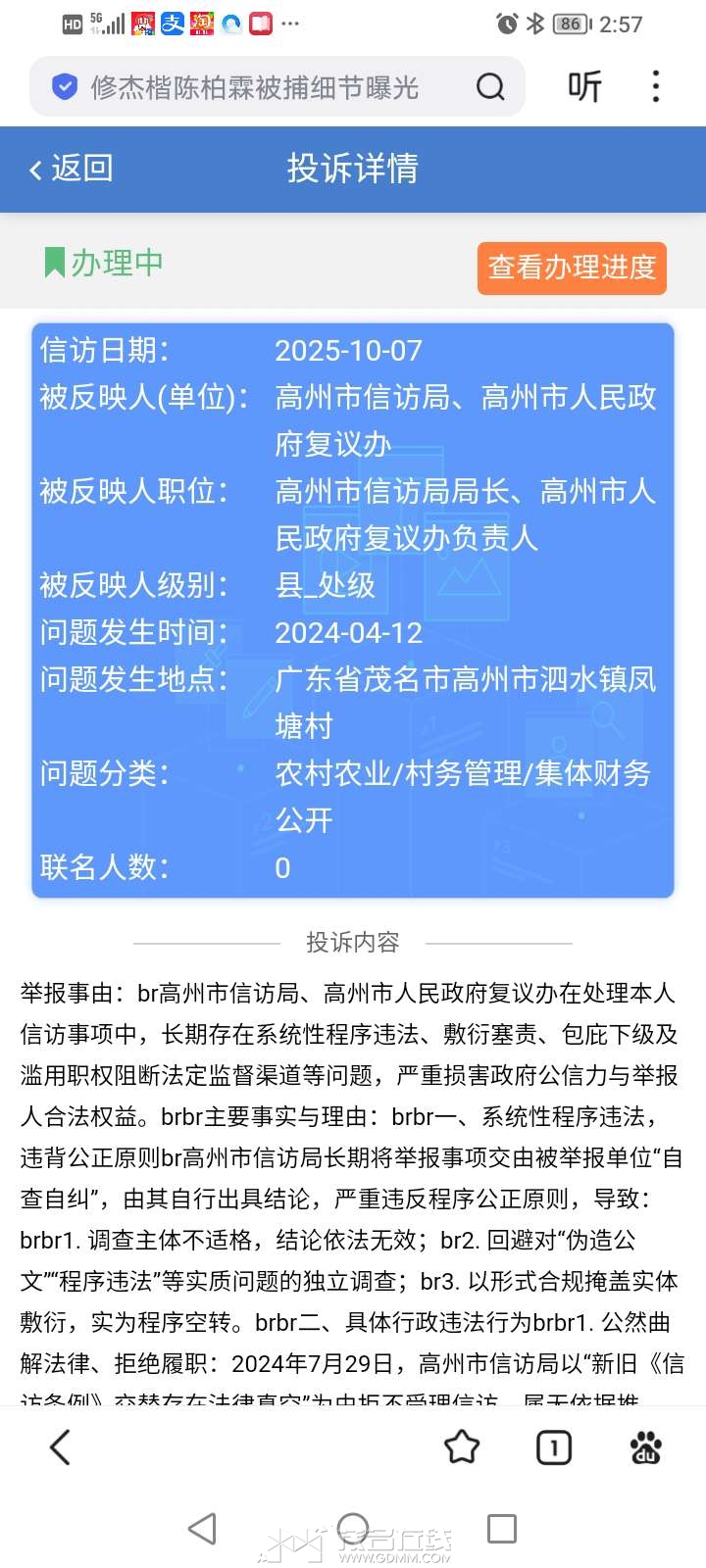Open the system recent apps button
This screenshot has height=1568, width=706.
(502, 1528)
